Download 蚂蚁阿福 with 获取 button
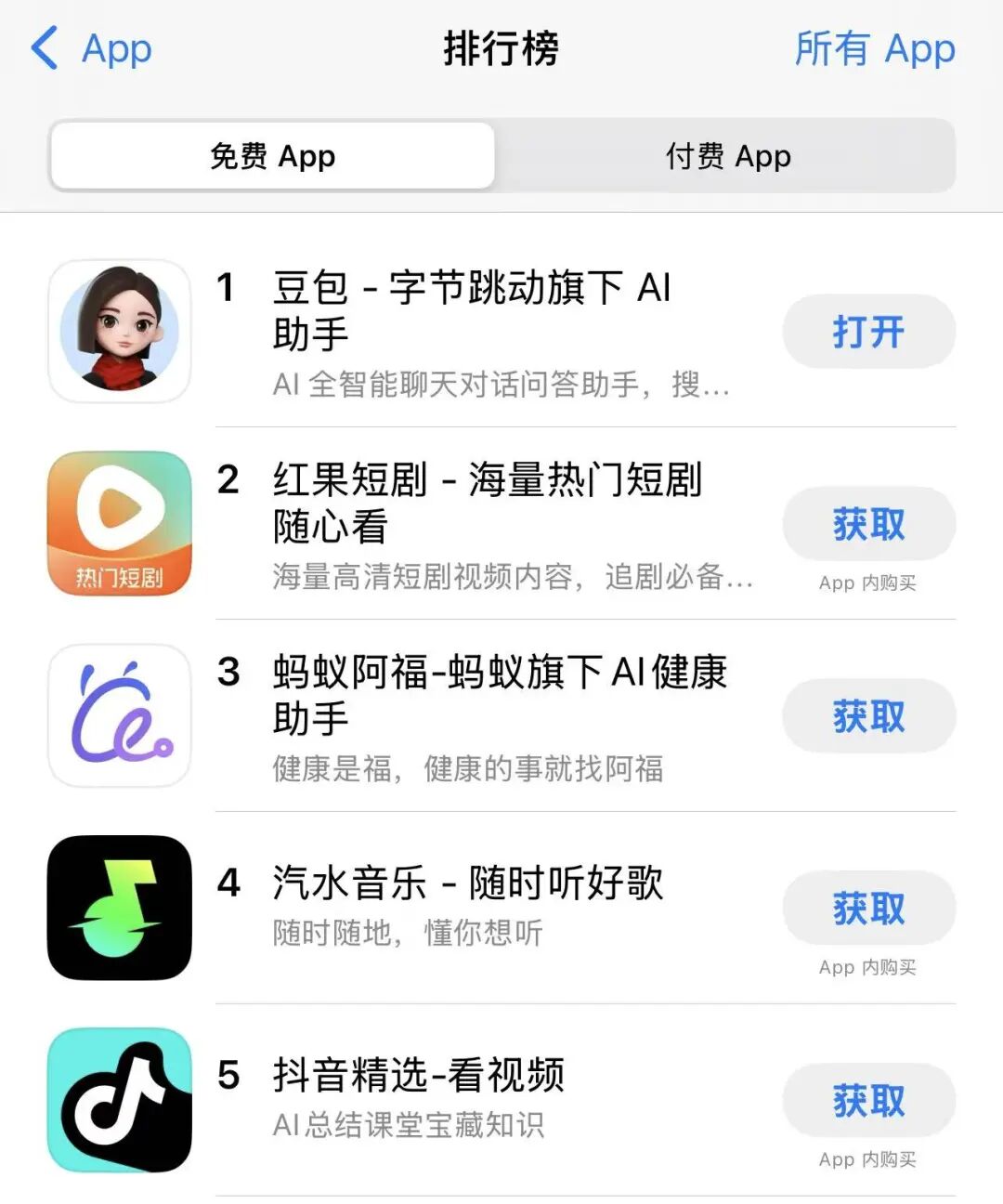1003x1204 pixels. click(x=868, y=716)
